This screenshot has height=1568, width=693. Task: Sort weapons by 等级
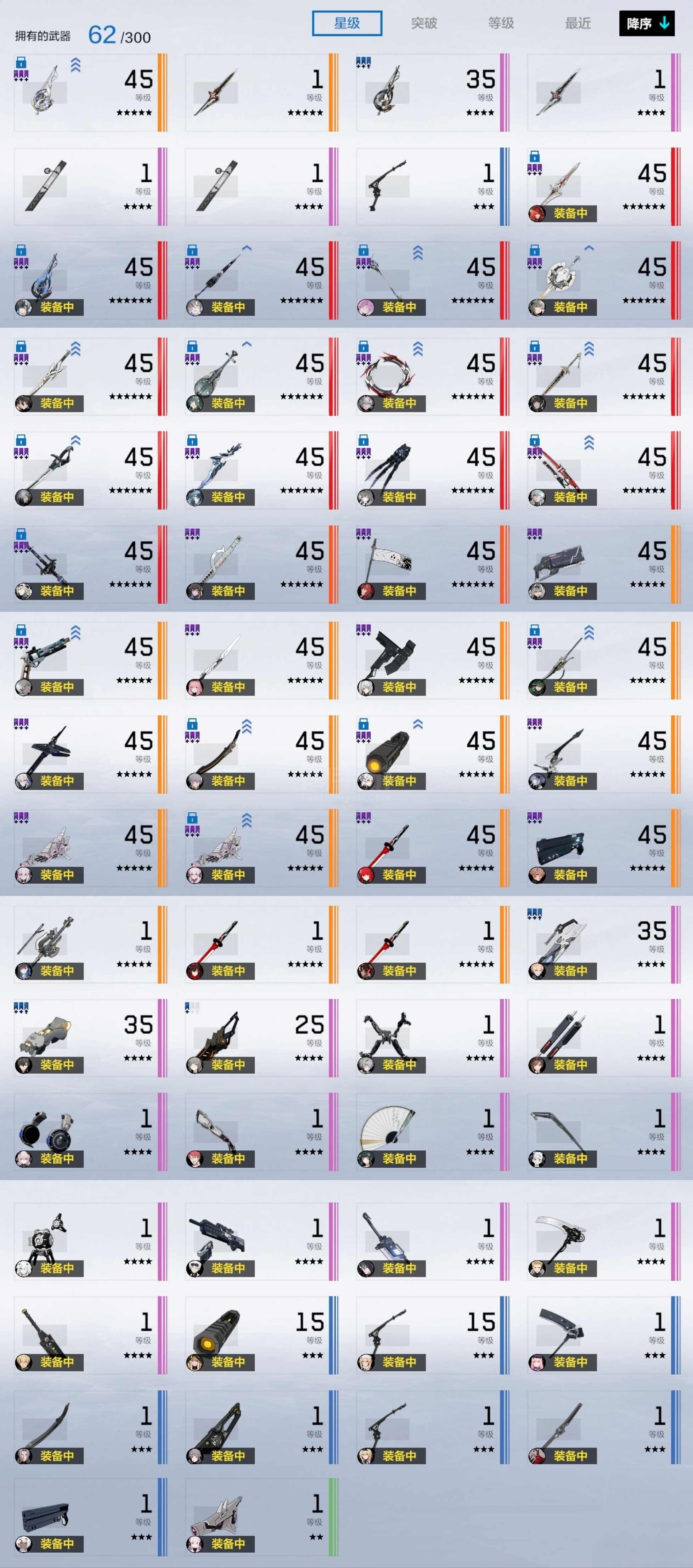click(x=501, y=23)
